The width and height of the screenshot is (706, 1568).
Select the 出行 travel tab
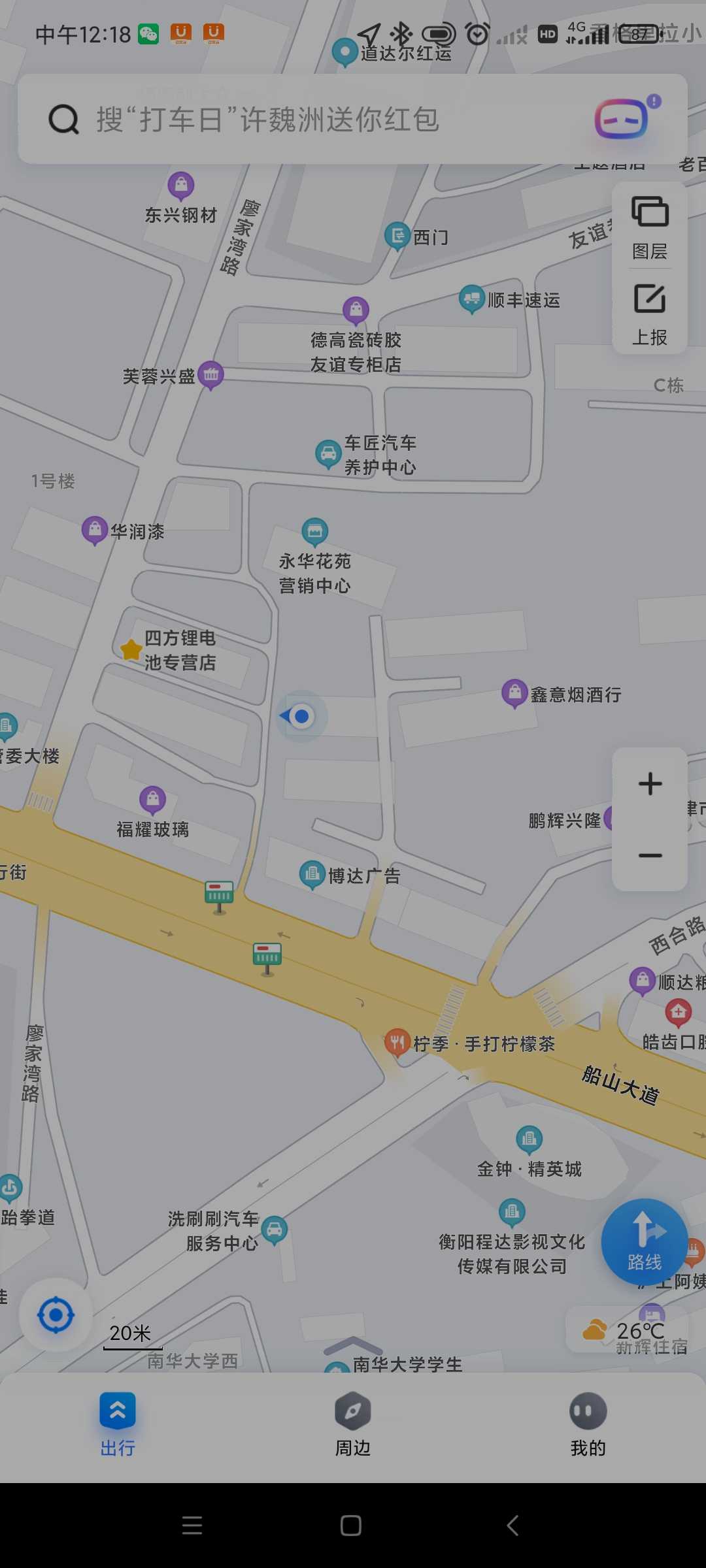118,1424
